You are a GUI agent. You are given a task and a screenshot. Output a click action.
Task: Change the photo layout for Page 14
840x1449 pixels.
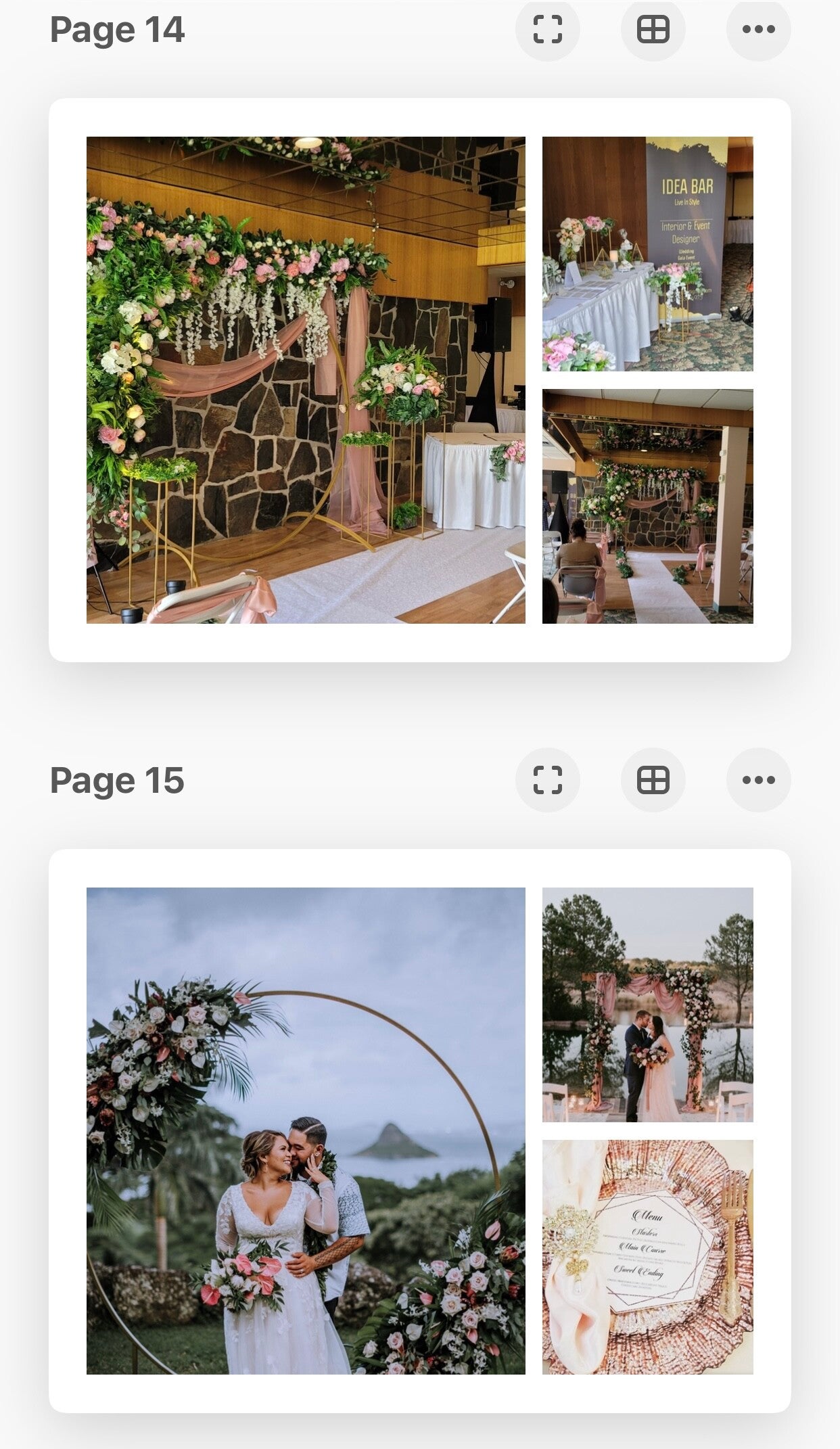(x=653, y=29)
